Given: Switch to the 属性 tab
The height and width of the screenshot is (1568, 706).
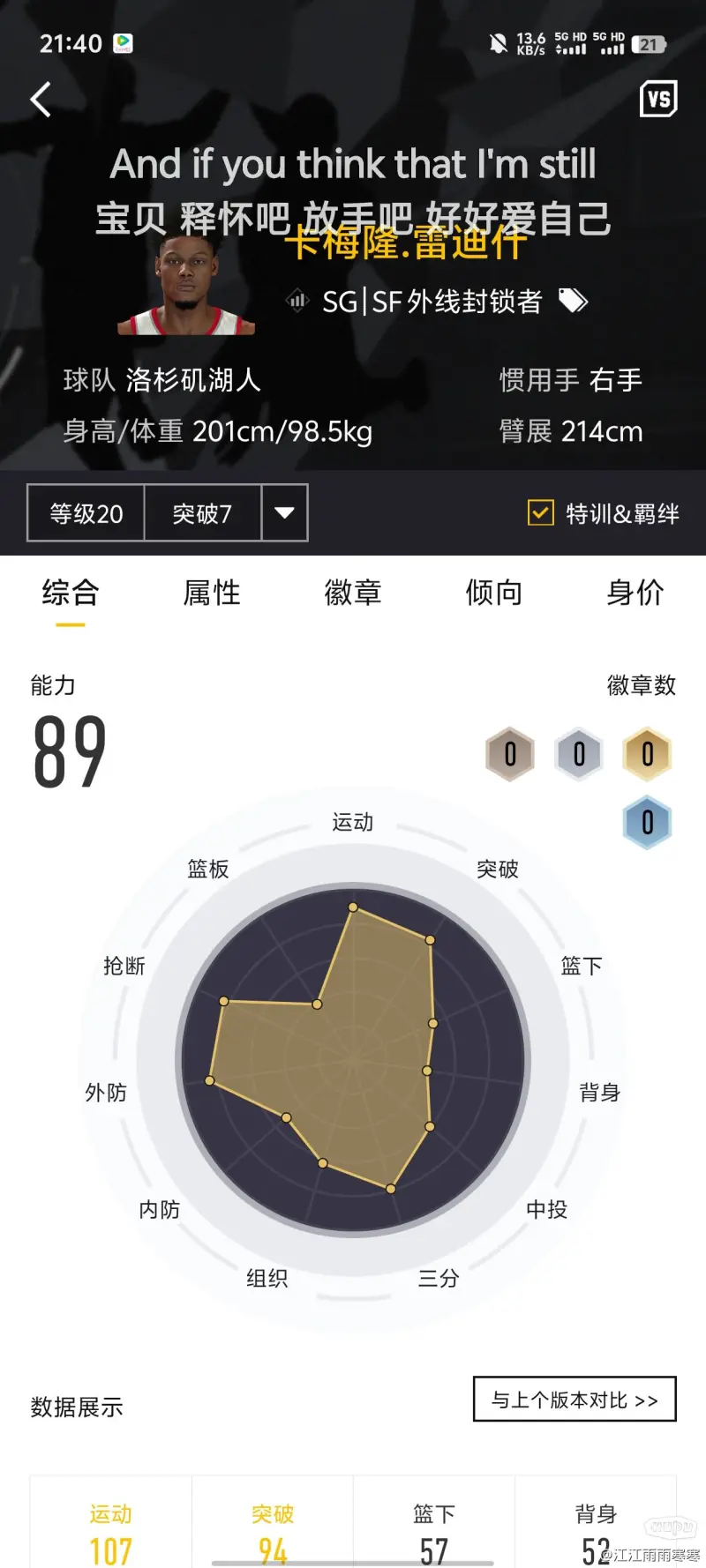Looking at the screenshot, I should 212,593.
